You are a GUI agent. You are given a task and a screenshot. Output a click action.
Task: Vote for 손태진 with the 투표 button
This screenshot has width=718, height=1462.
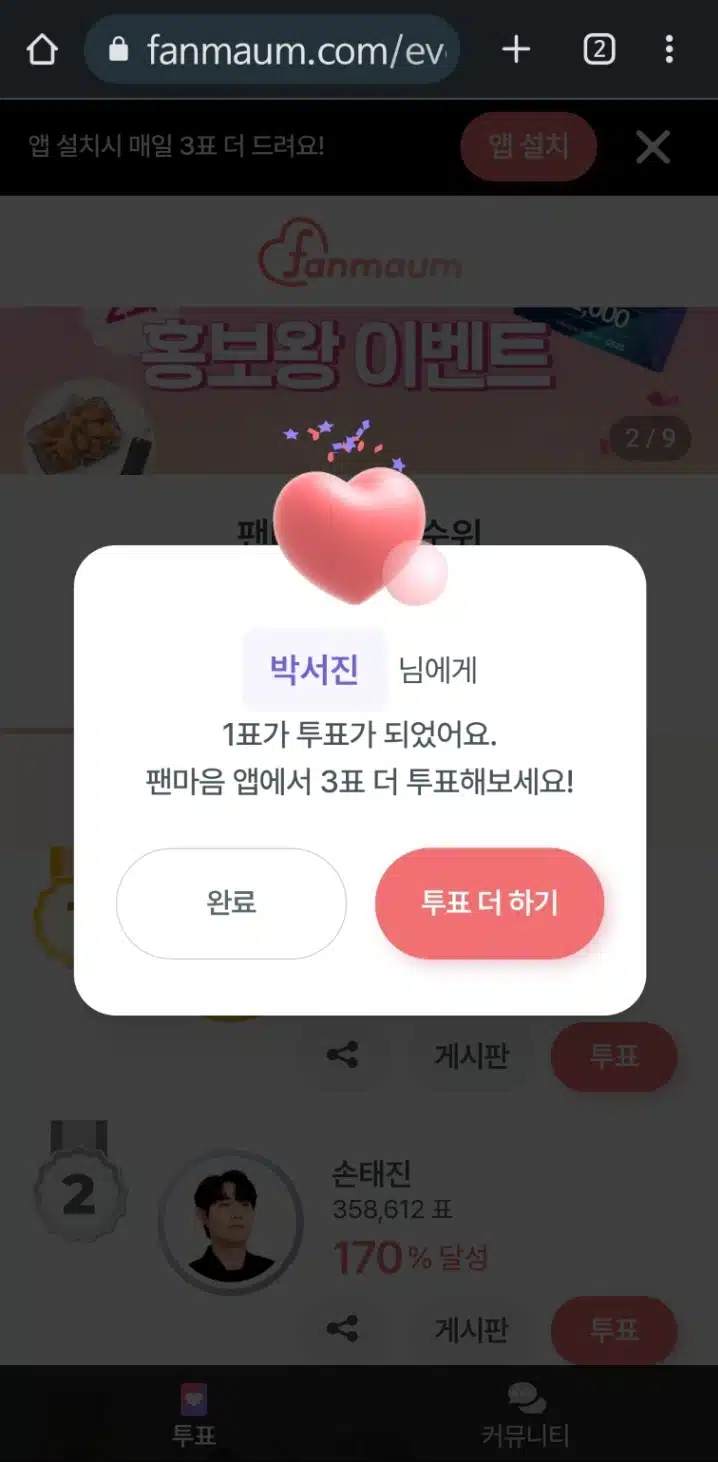click(614, 1330)
